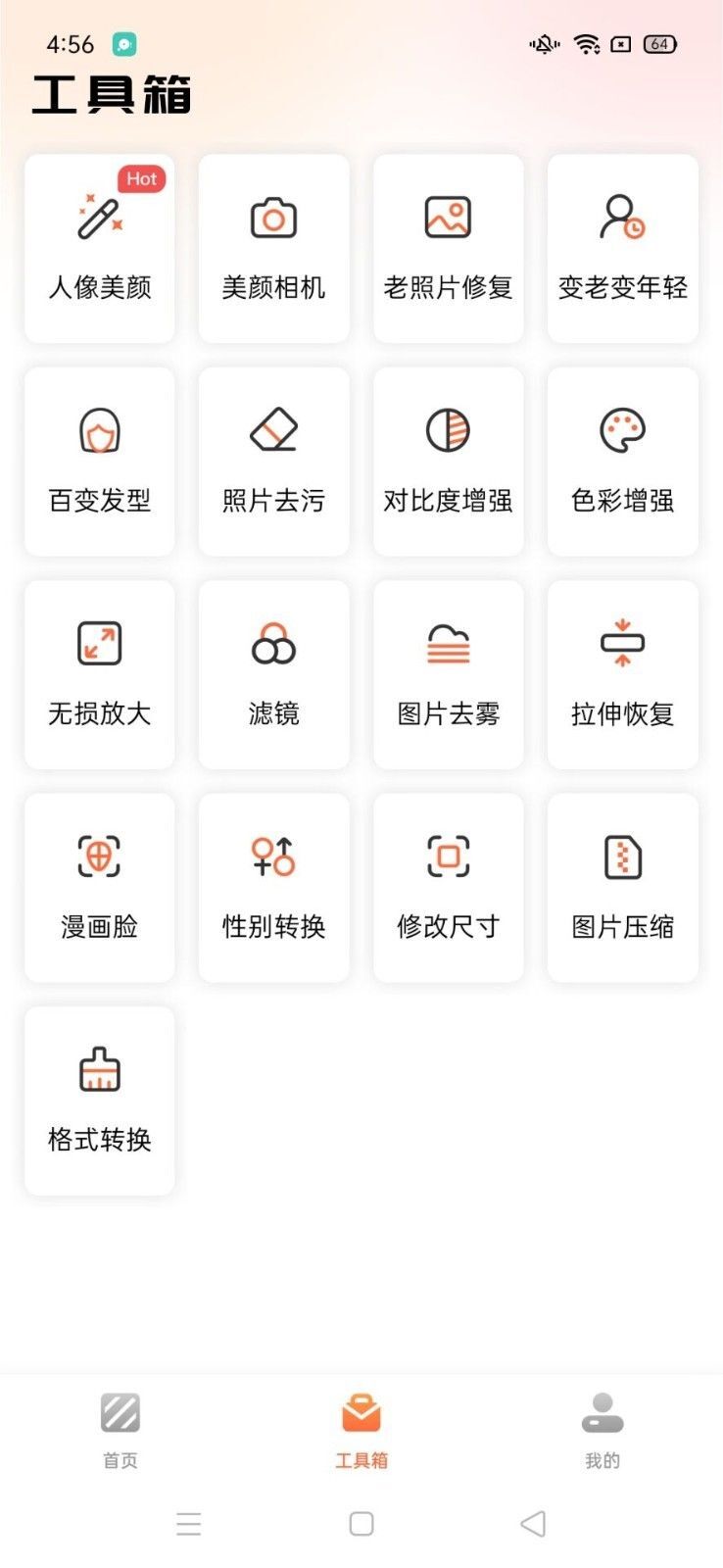Select the 百变发型 hairstyle changer
Viewport: 723px width, 1568px height.
(x=98, y=461)
